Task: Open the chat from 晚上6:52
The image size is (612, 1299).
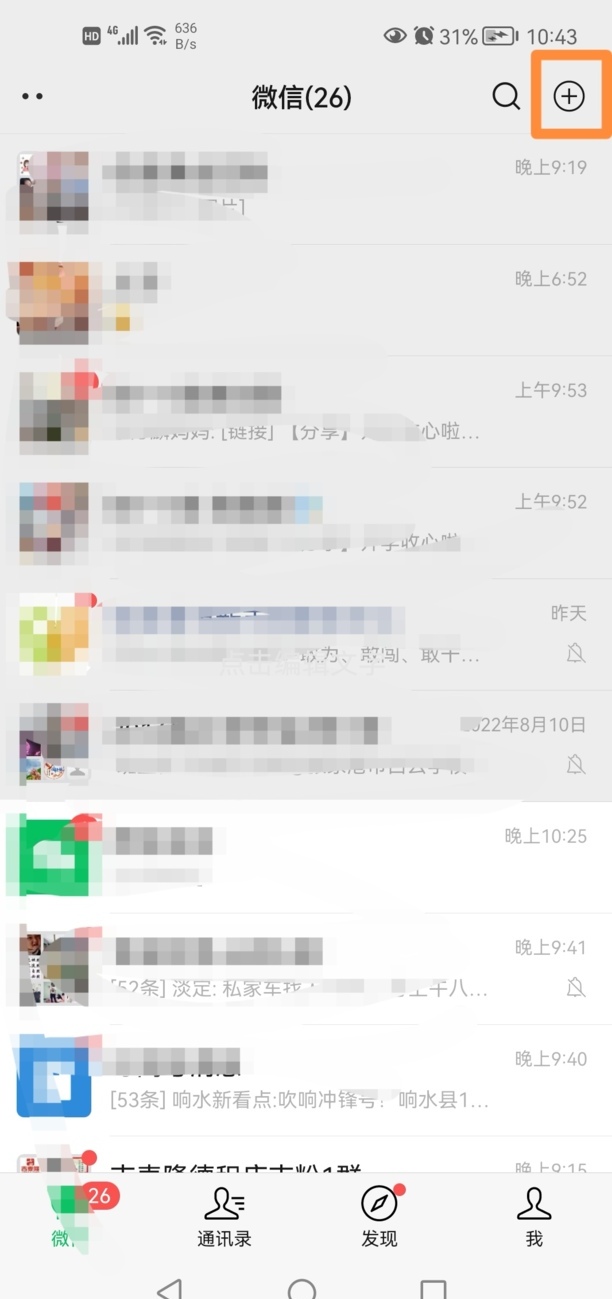Action: click(x=306, y=300)
